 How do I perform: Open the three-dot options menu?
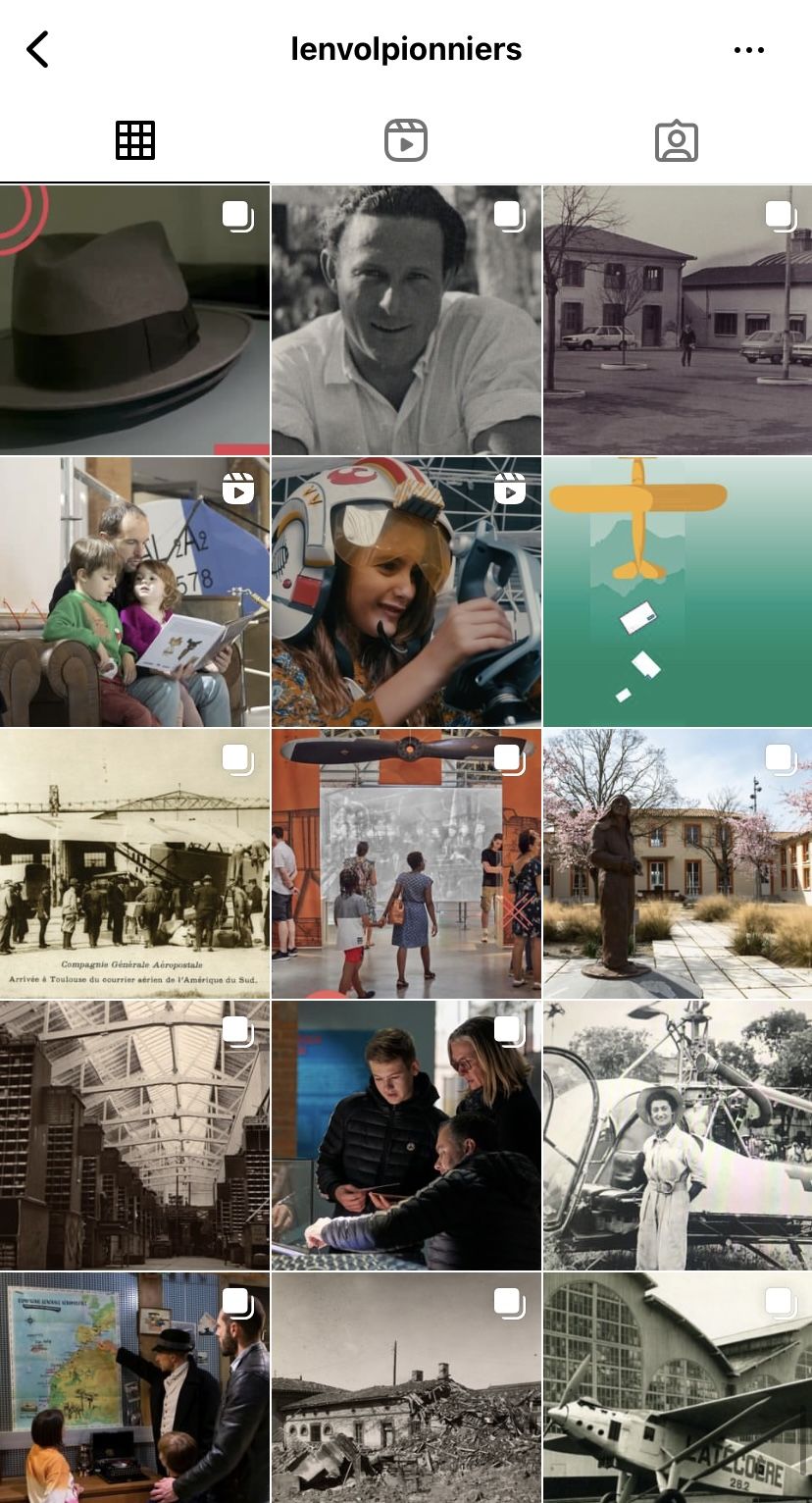[748, 50]
